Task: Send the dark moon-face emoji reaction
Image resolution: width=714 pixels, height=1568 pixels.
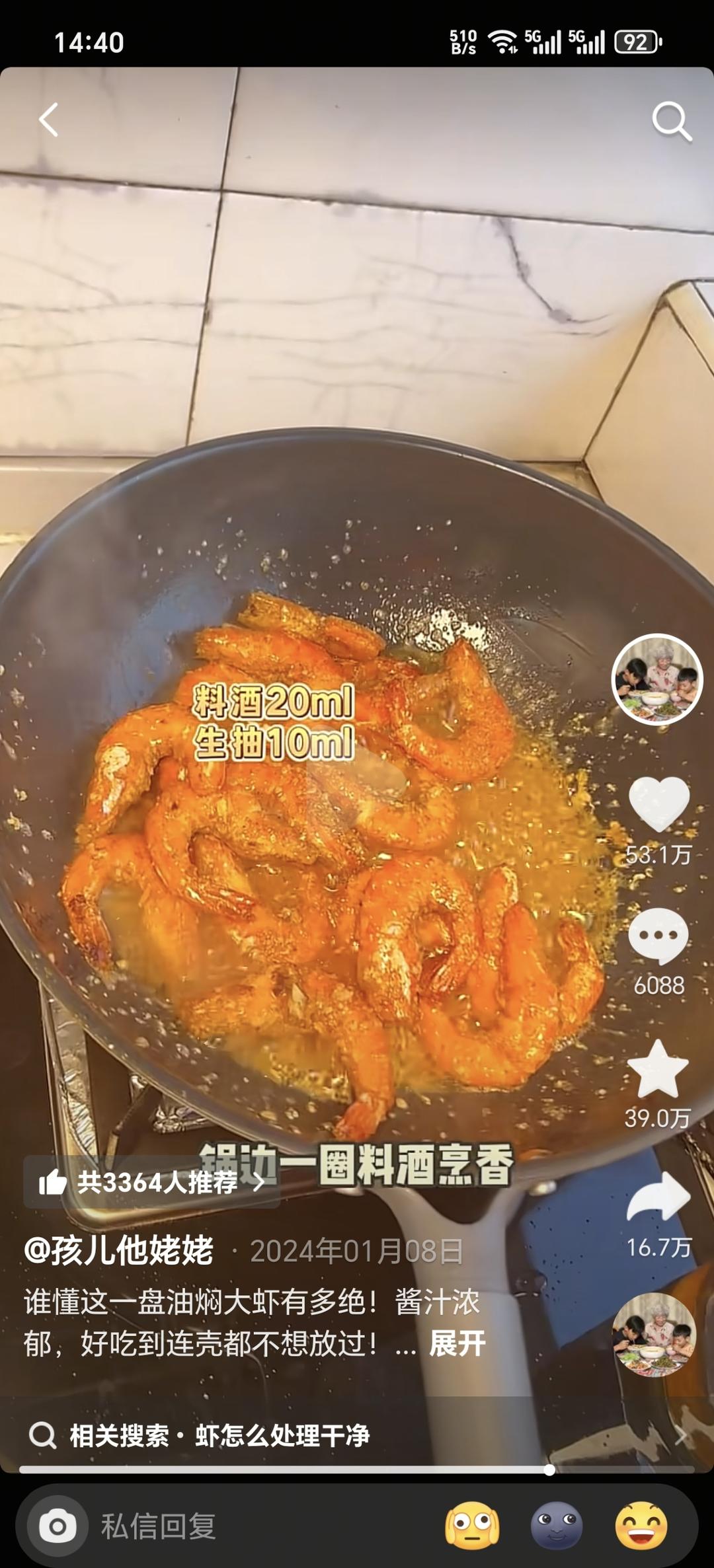Action: point(556,1526)
